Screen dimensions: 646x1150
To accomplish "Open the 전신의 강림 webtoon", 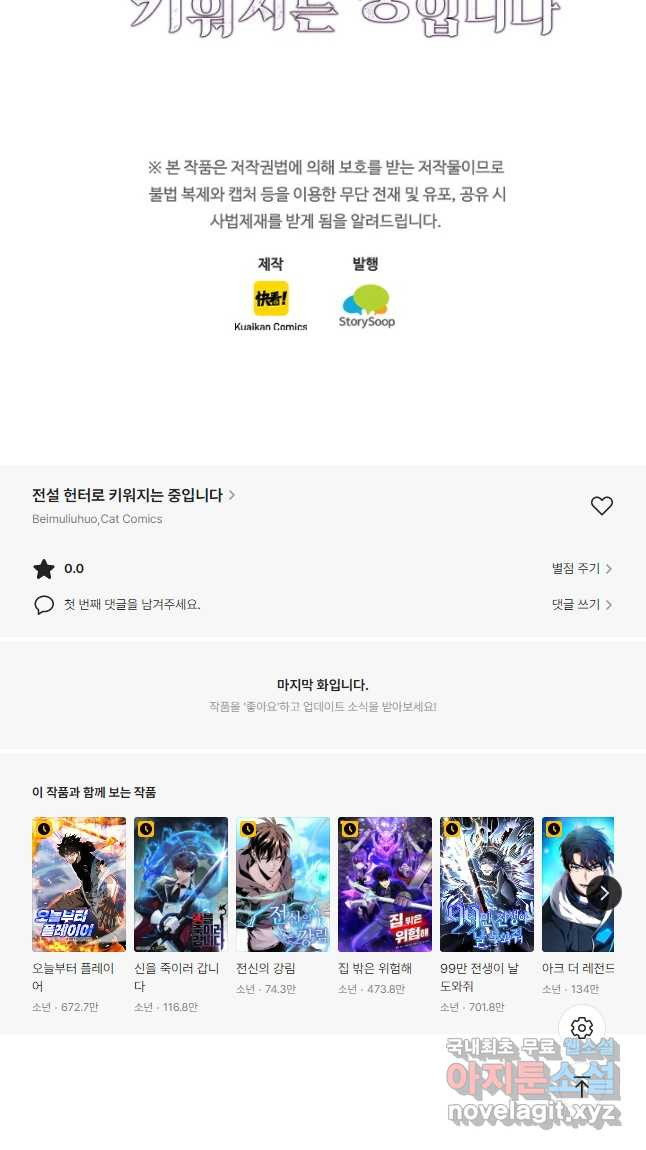I will tap(283, 884).
